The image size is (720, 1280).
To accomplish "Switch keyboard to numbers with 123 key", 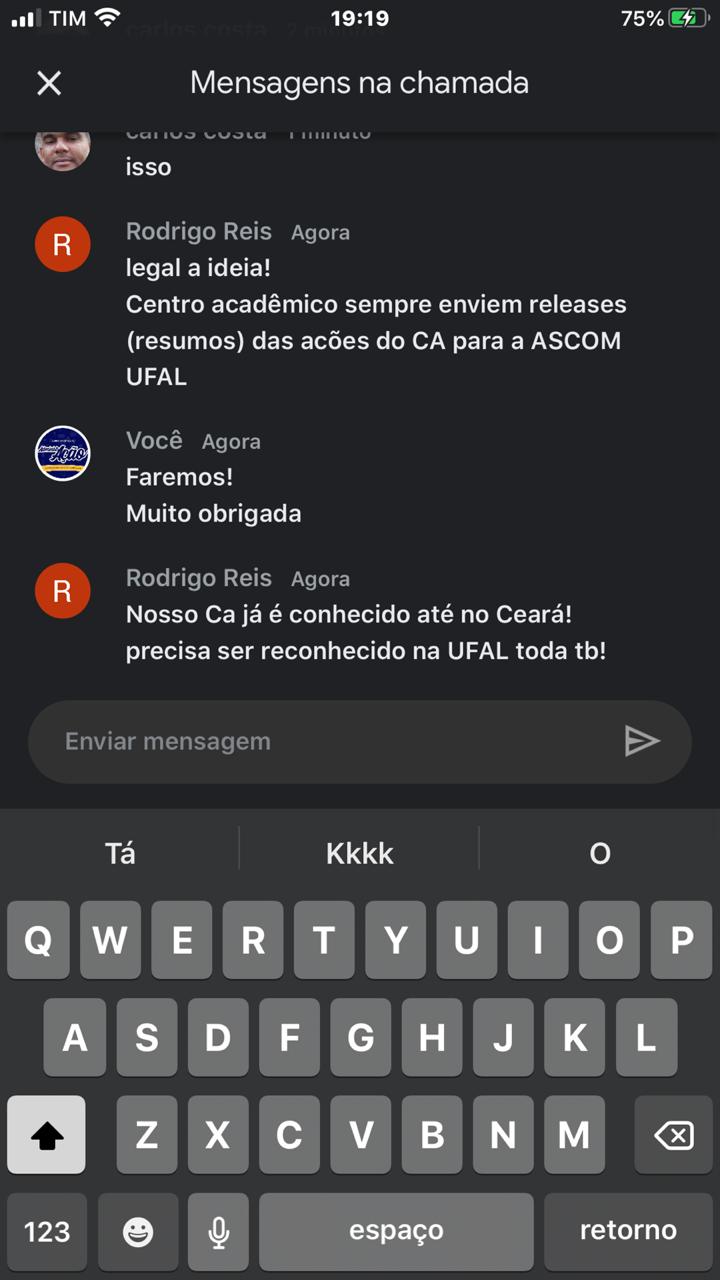I will point(47,1231).
